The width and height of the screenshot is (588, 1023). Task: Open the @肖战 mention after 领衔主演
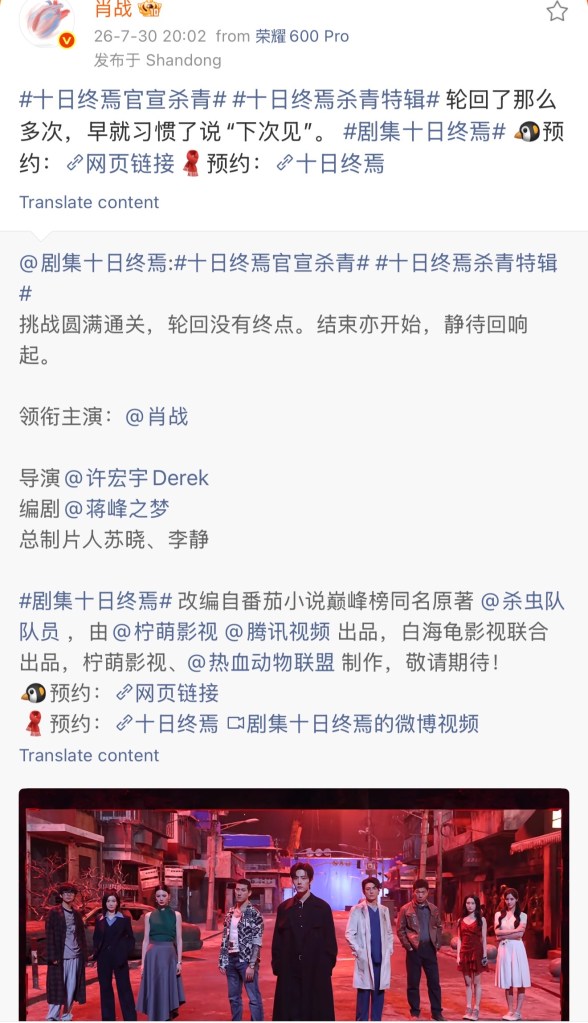[x=157, y=417]
